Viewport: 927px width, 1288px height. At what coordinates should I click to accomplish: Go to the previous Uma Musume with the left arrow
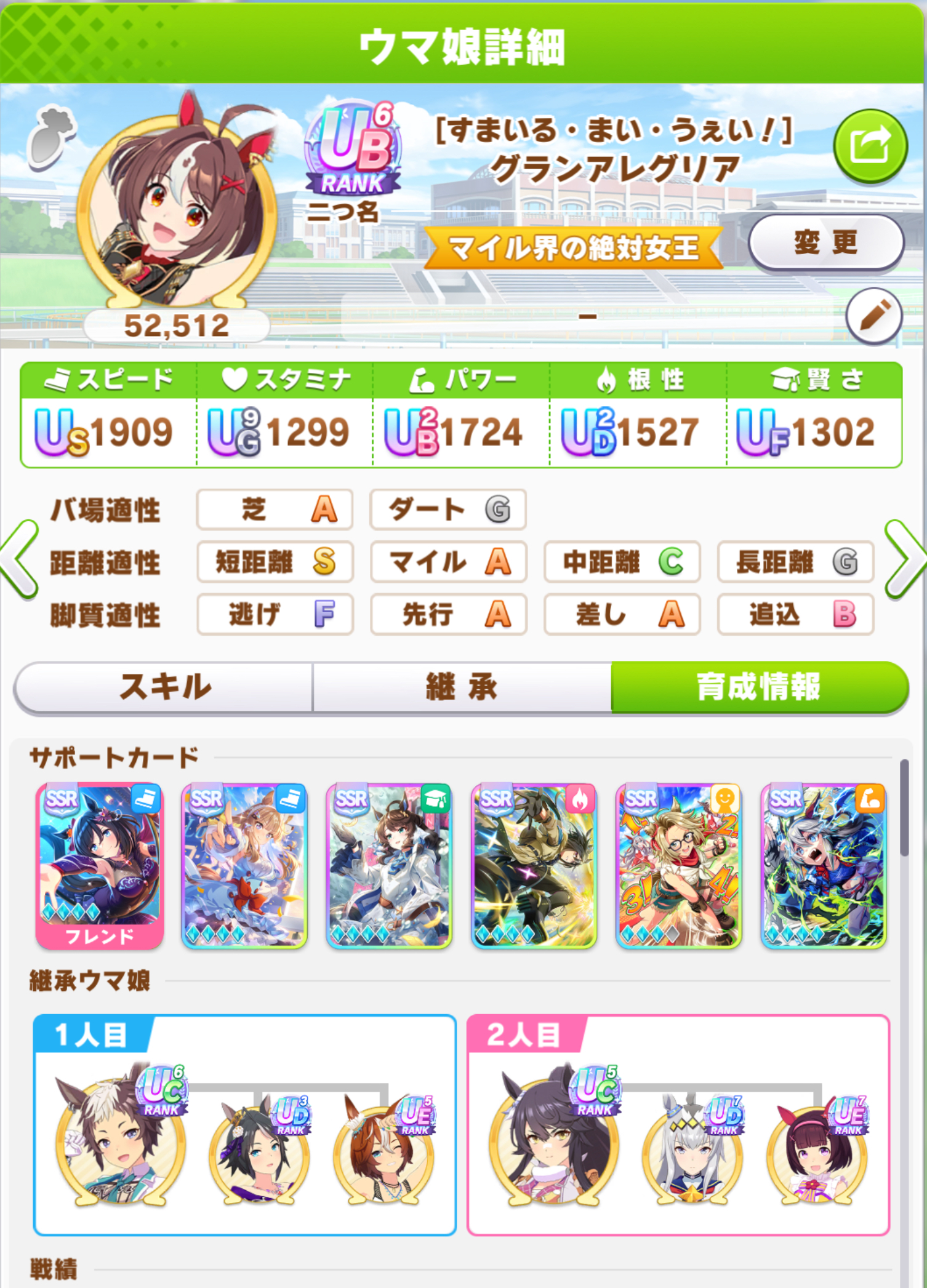point(20,559)
